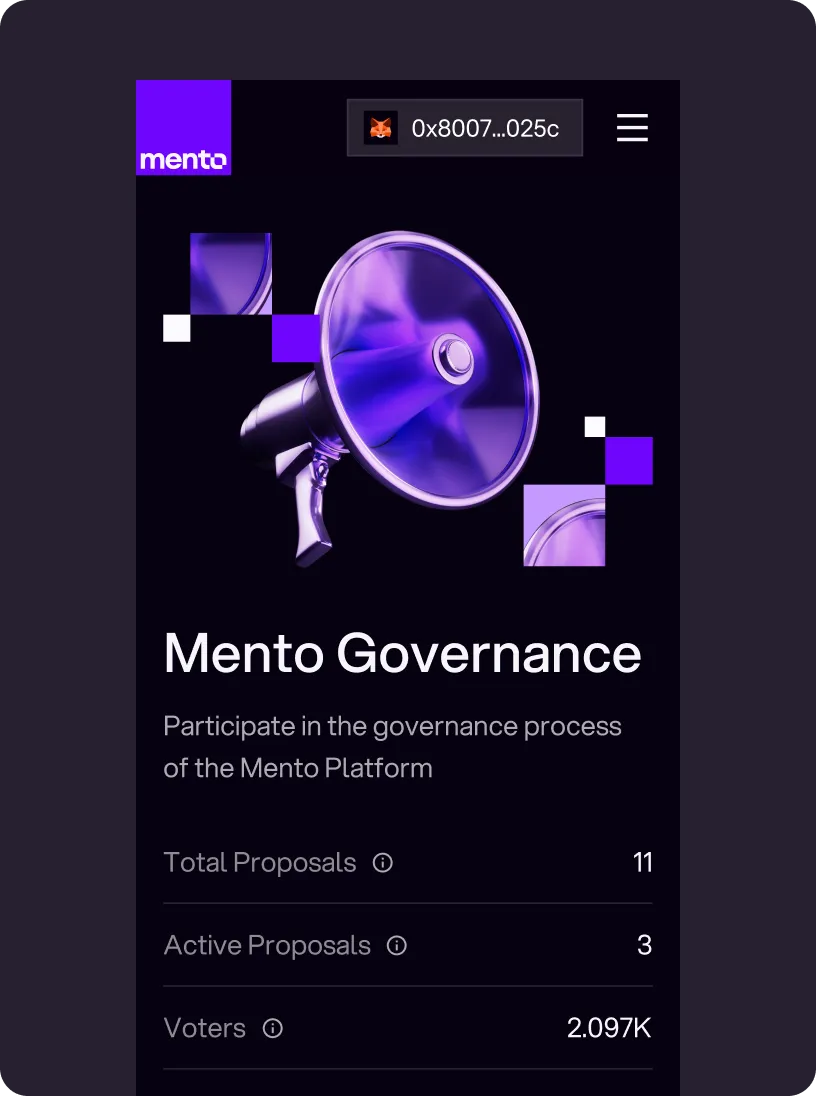Click the Total Proposals row
This screenshot has height=1096, width=816.
click(408, 862)
